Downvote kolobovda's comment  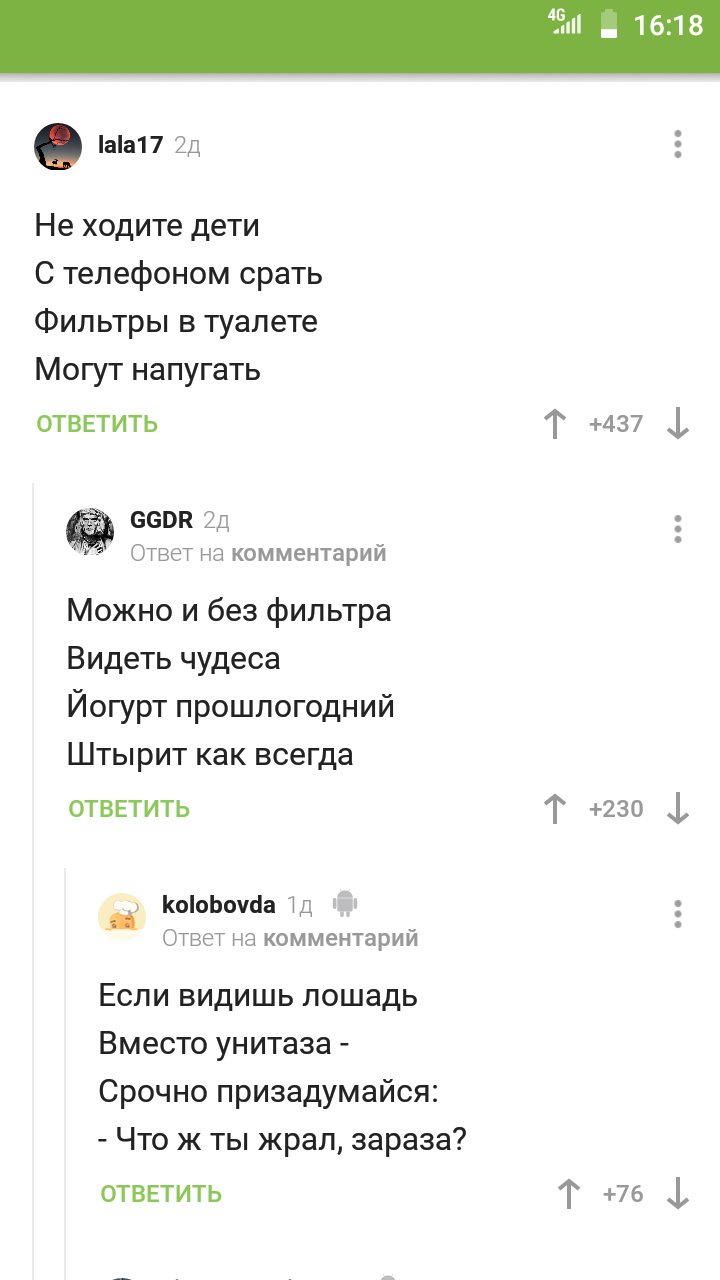point(678,1194)
